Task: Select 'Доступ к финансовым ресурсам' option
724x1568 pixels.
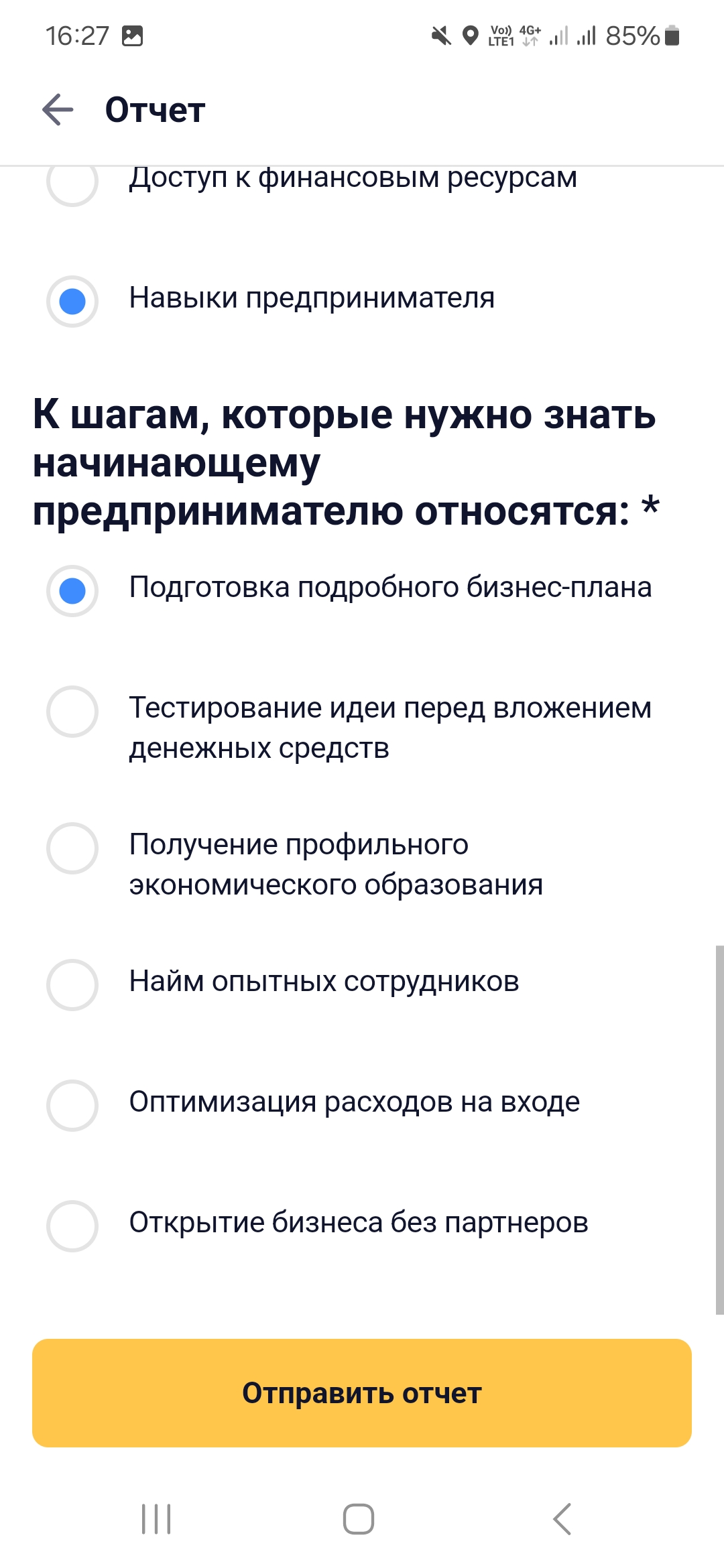Action: pyautogui.click(x=72, y=182)
